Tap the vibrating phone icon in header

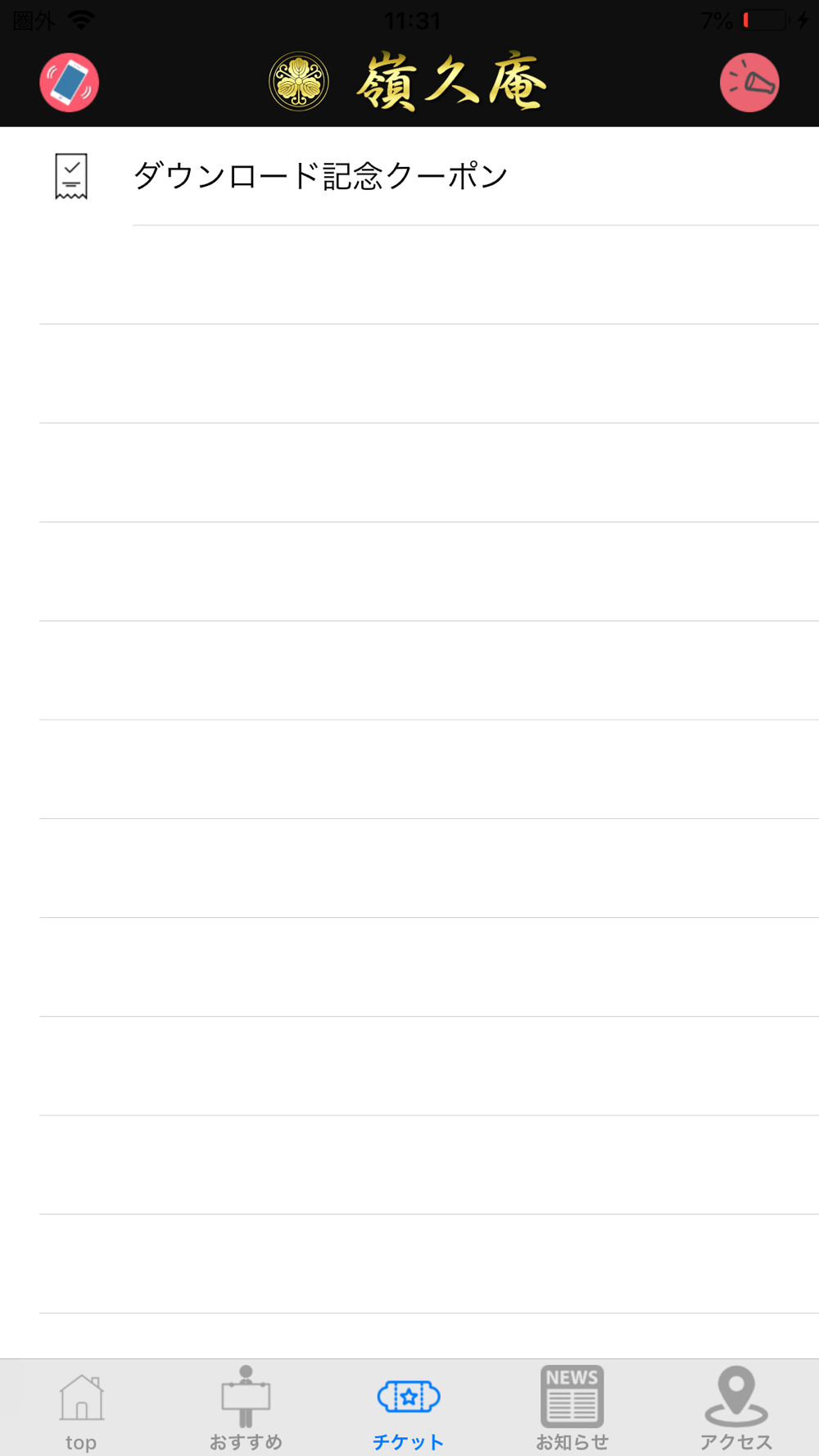pyautogui.click(x=70, y=83)
